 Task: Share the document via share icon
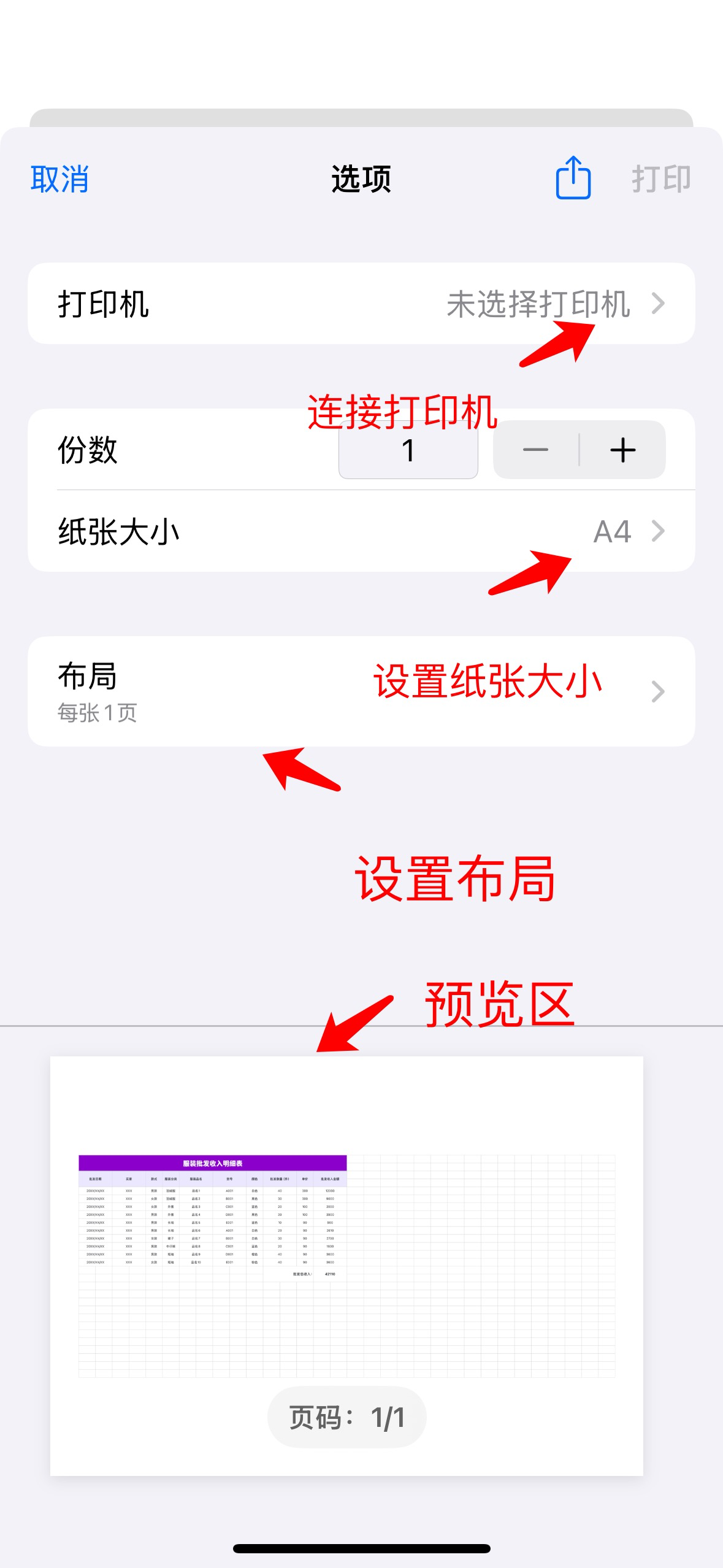pos(573,178)
